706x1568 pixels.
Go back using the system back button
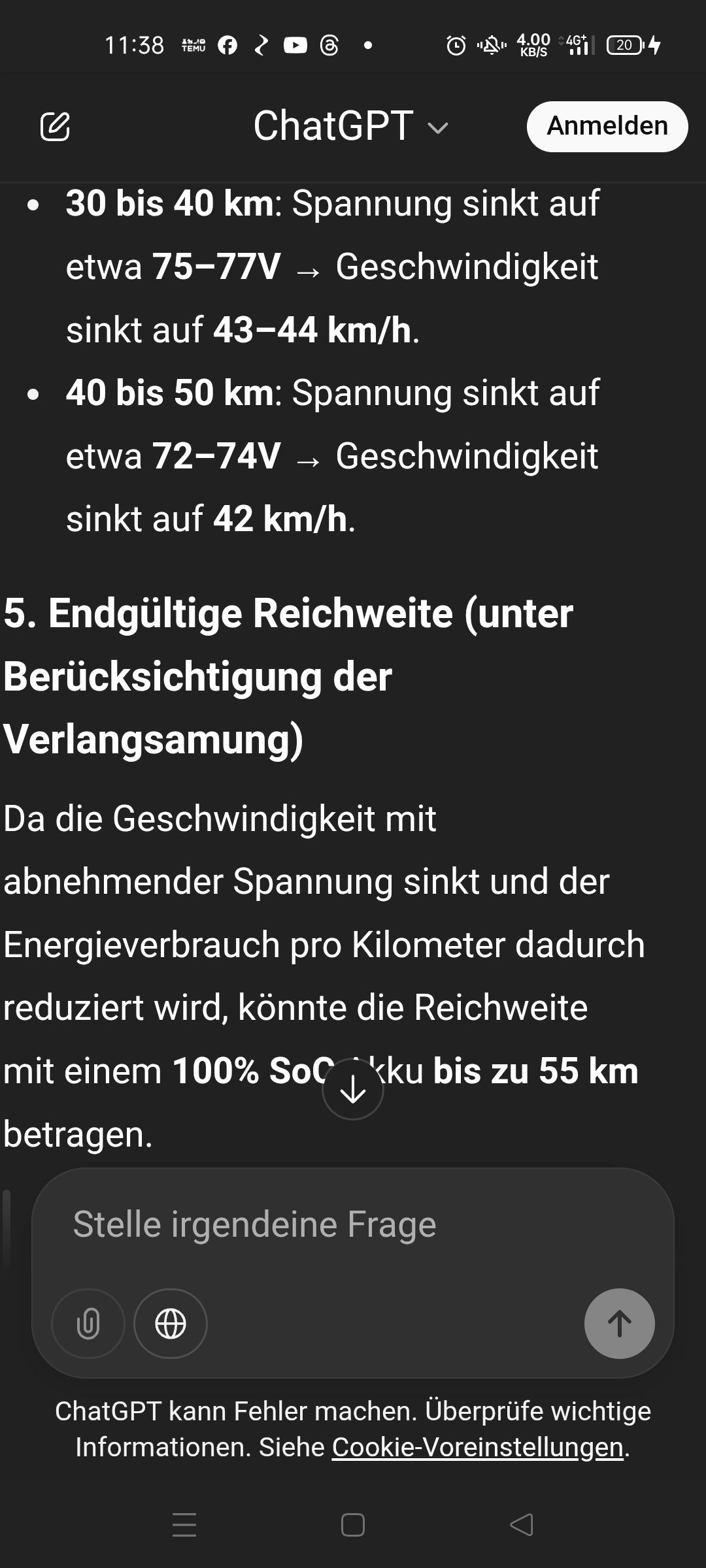coord(522,1525)
